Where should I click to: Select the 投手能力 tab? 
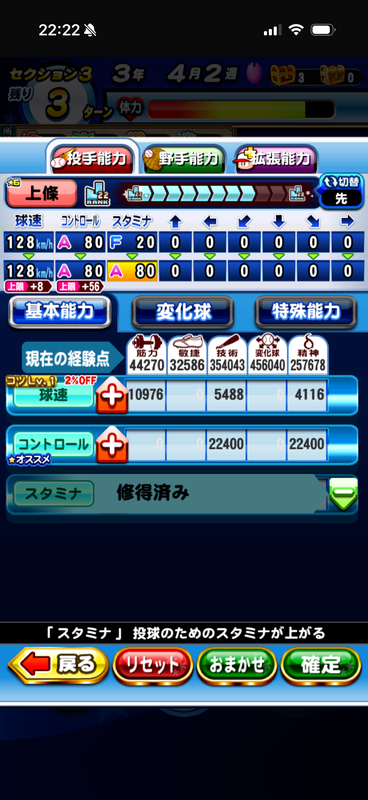[x=92, y=159]
